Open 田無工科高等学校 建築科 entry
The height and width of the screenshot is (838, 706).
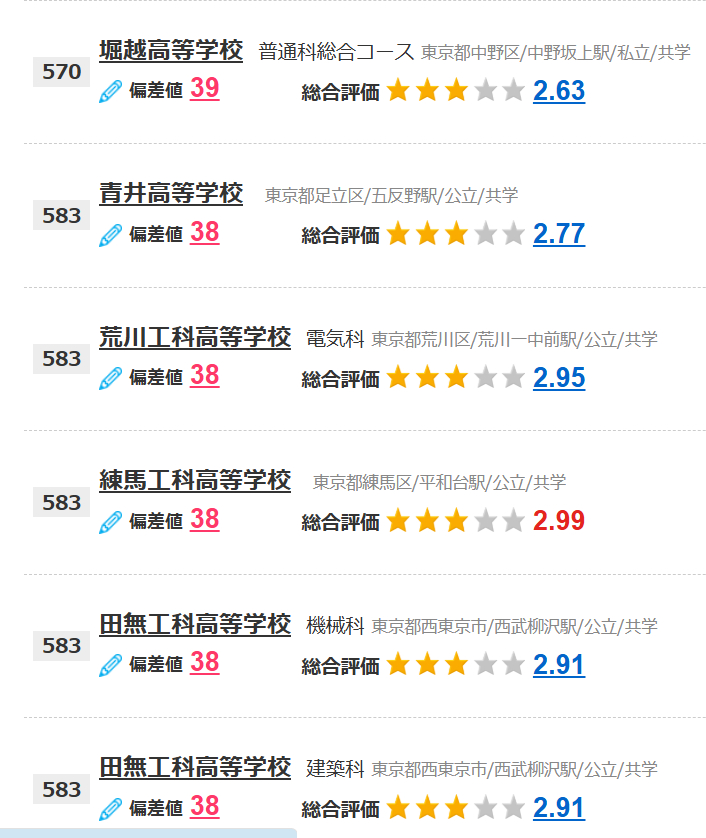[x=194, y=767]
